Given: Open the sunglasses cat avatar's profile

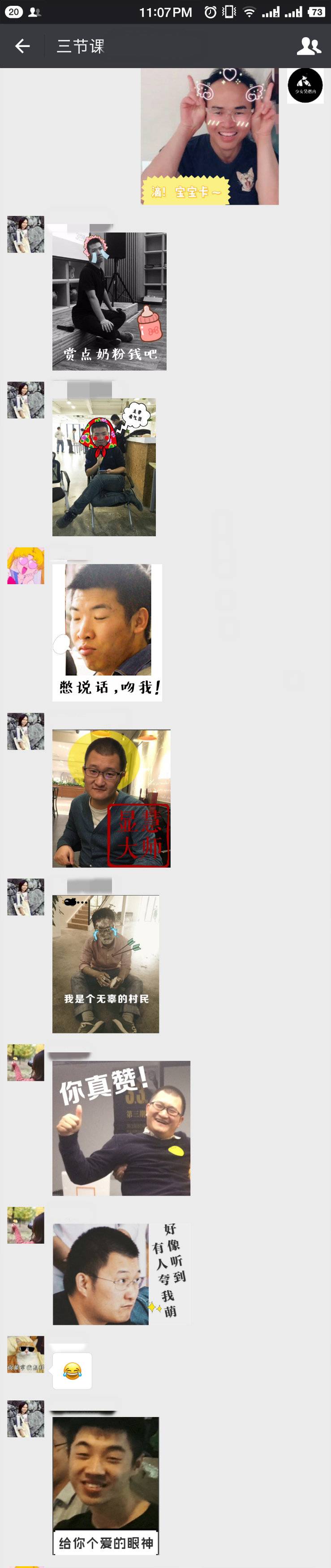Looking at the screenshot, I should (x=26, y=1354).
